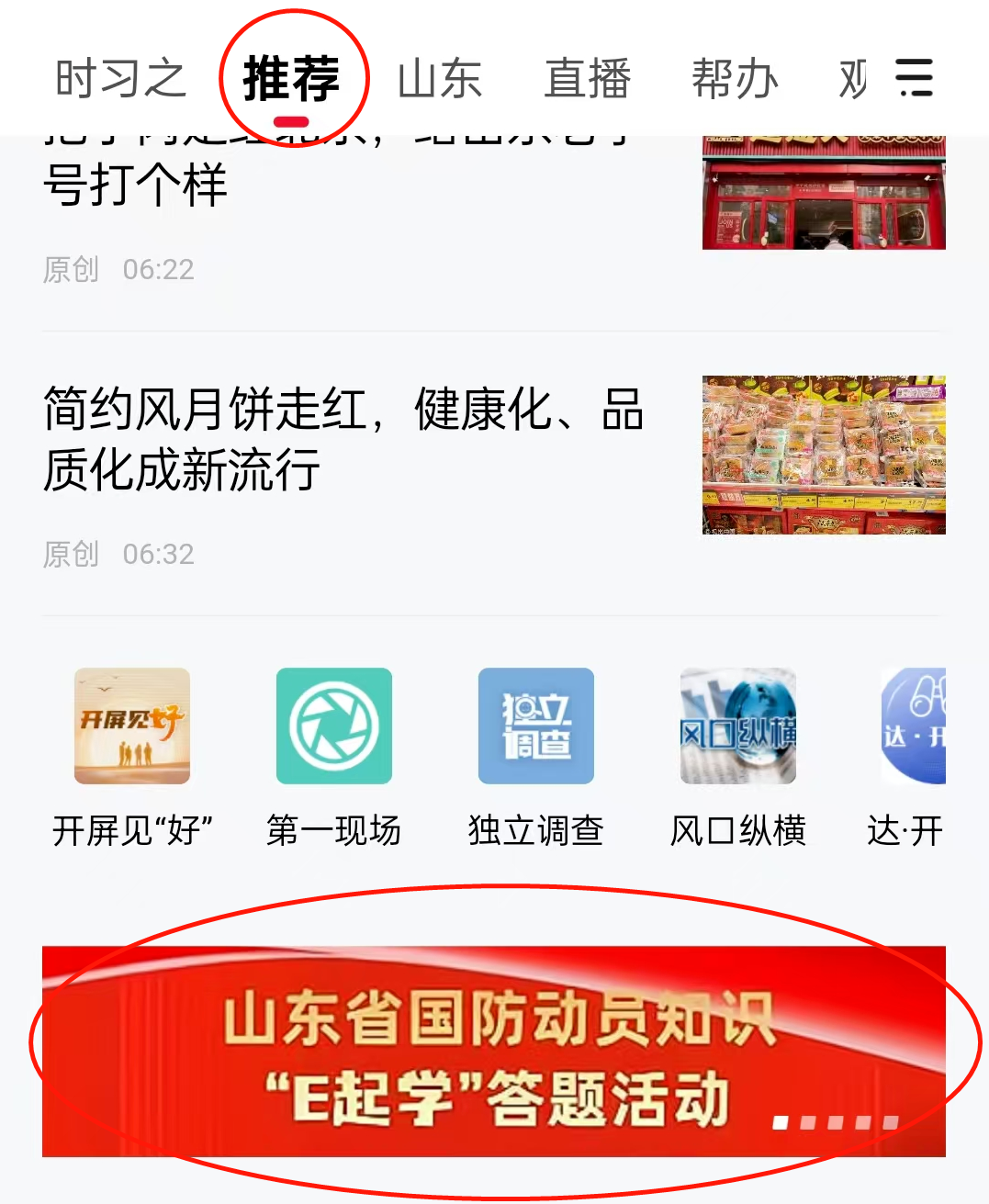Tap the 山东省国防动员知识 quiz banner
This screenshot has width=989, height=1204.
tap(494, 1052)
